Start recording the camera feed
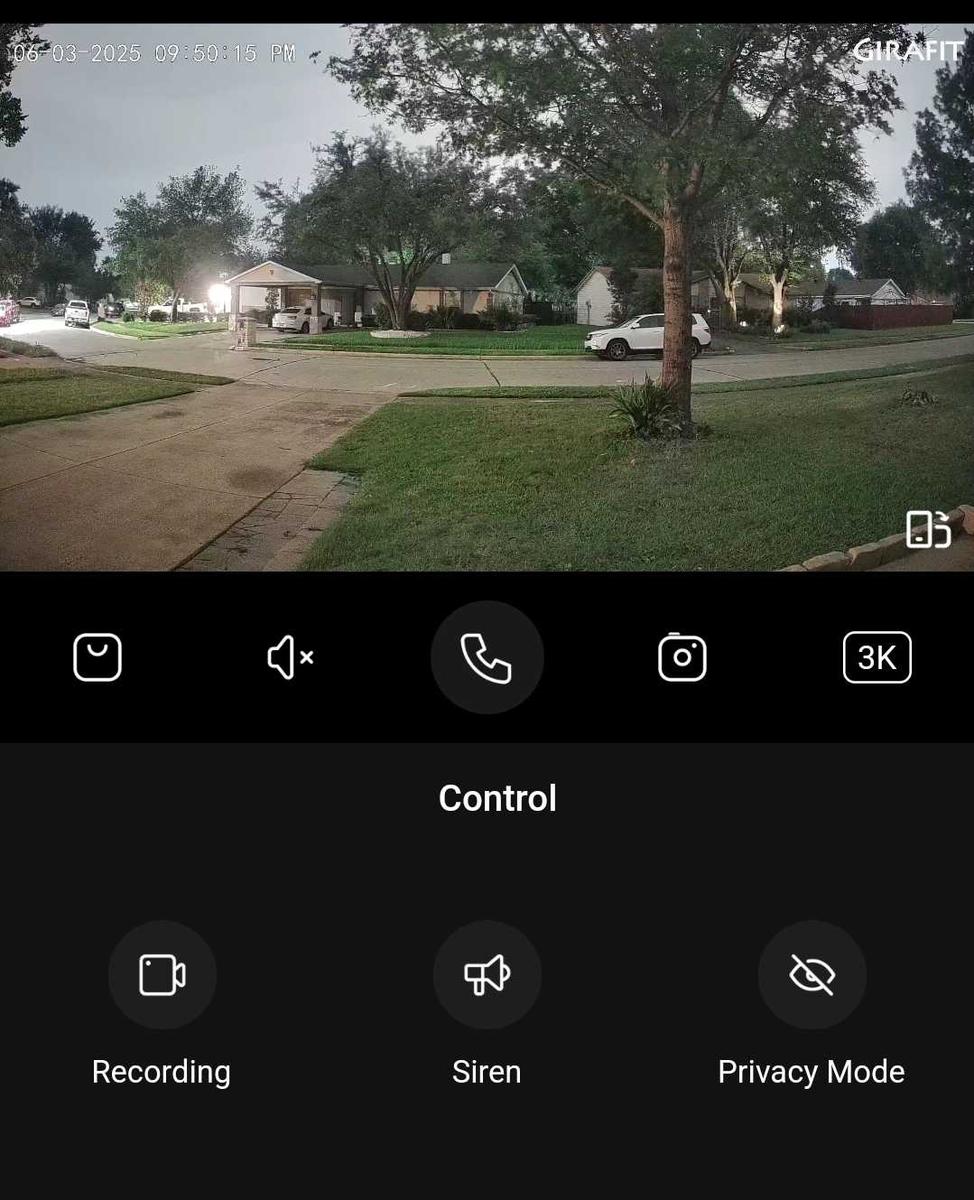 click(162, 975)
